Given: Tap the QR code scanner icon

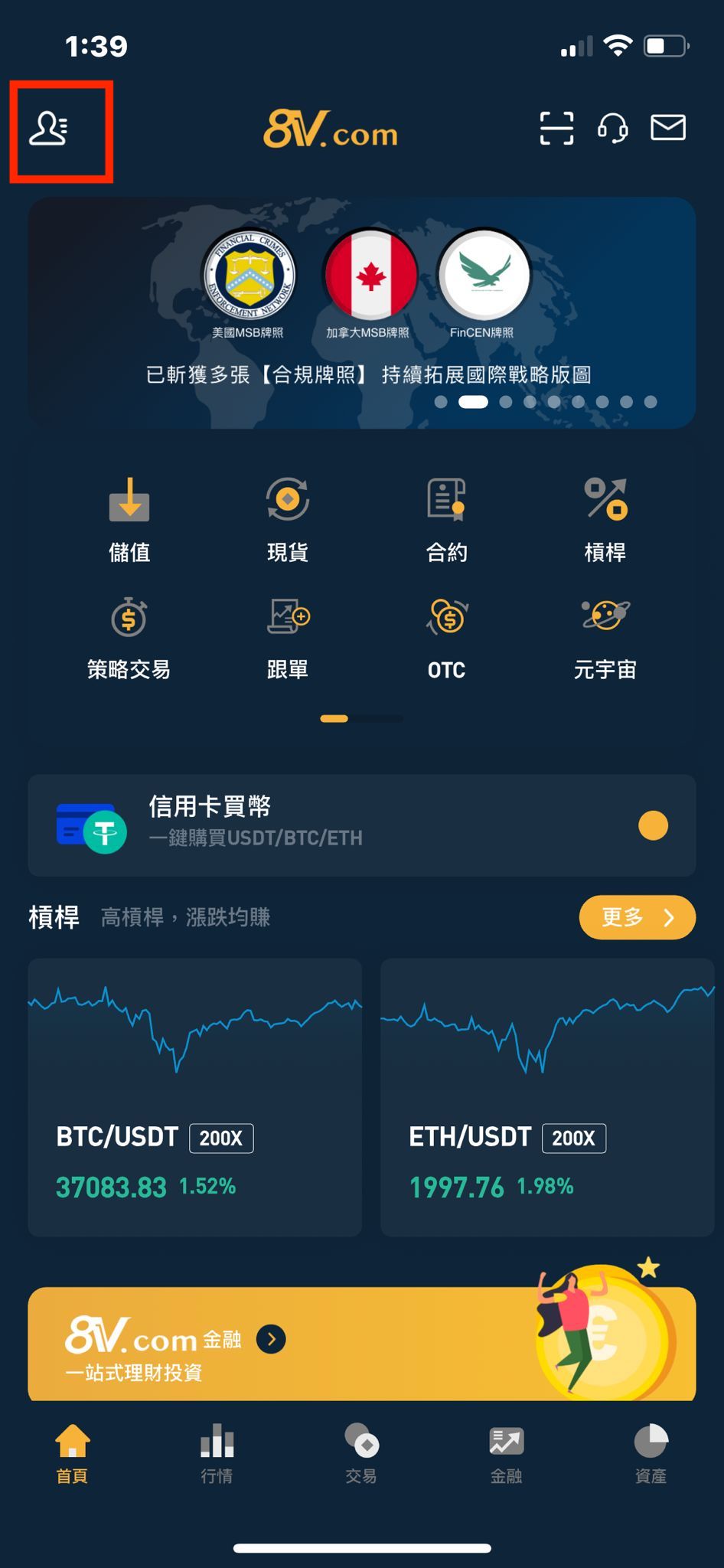Looking at the screenshot, I should (556, 129).
